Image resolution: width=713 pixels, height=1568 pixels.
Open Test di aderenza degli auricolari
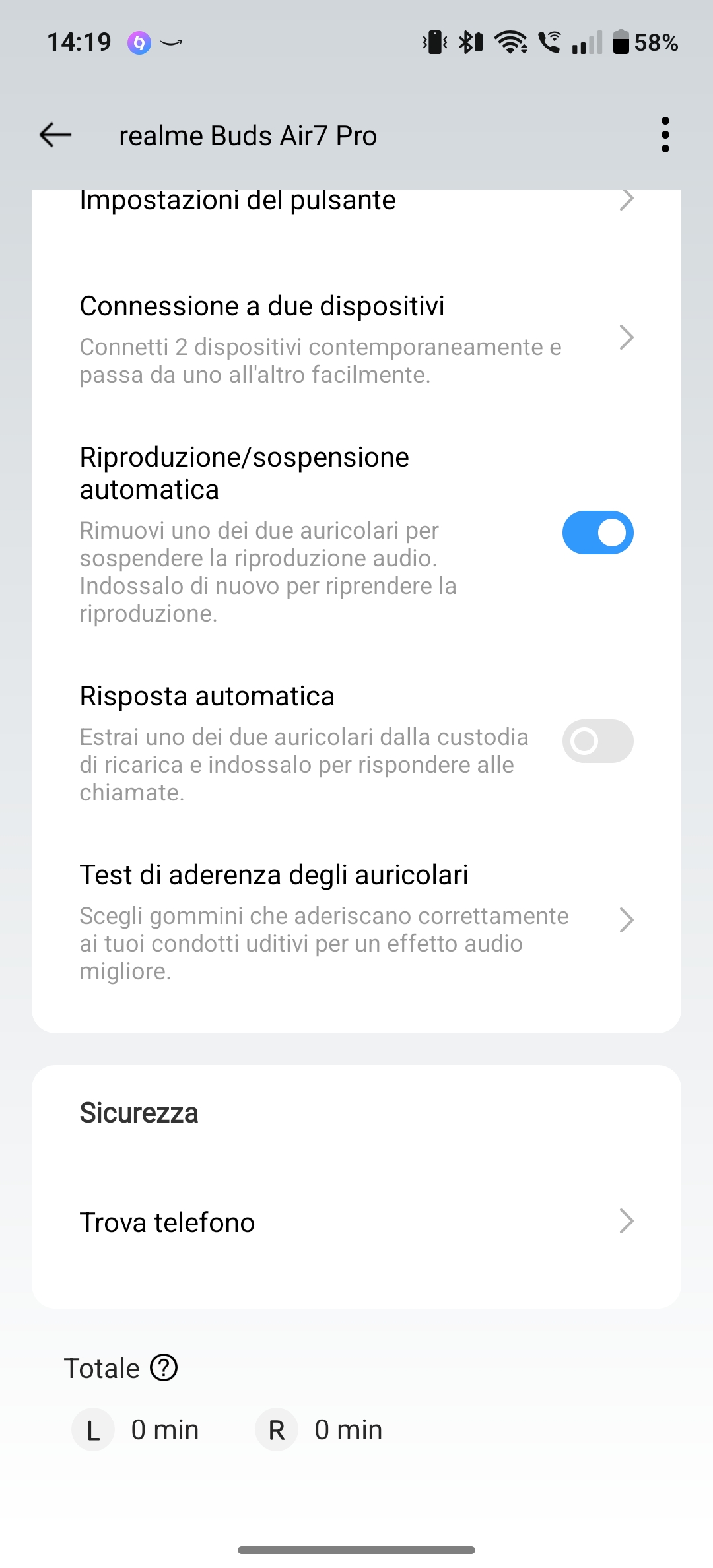356,921
